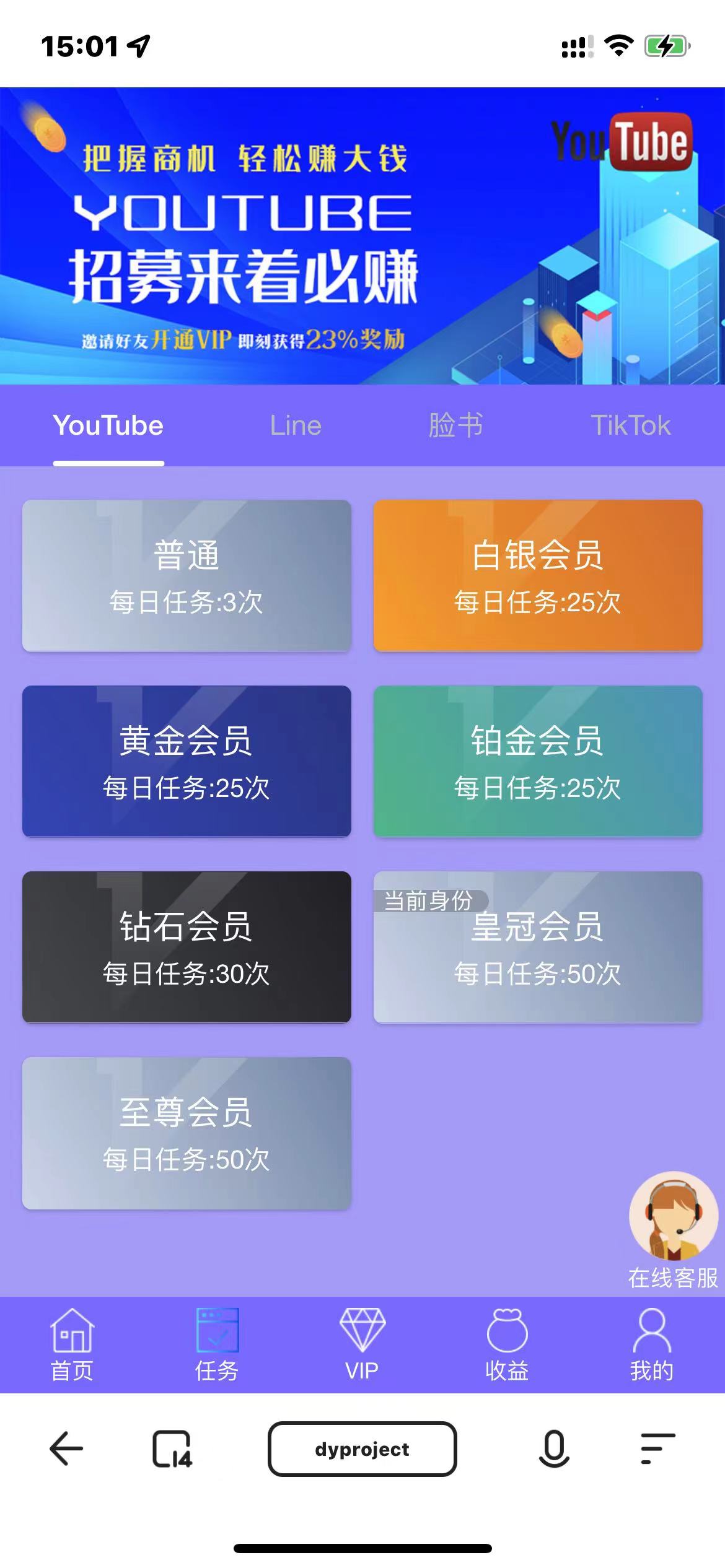Switch to the TikTok tab

click(630, 425)
